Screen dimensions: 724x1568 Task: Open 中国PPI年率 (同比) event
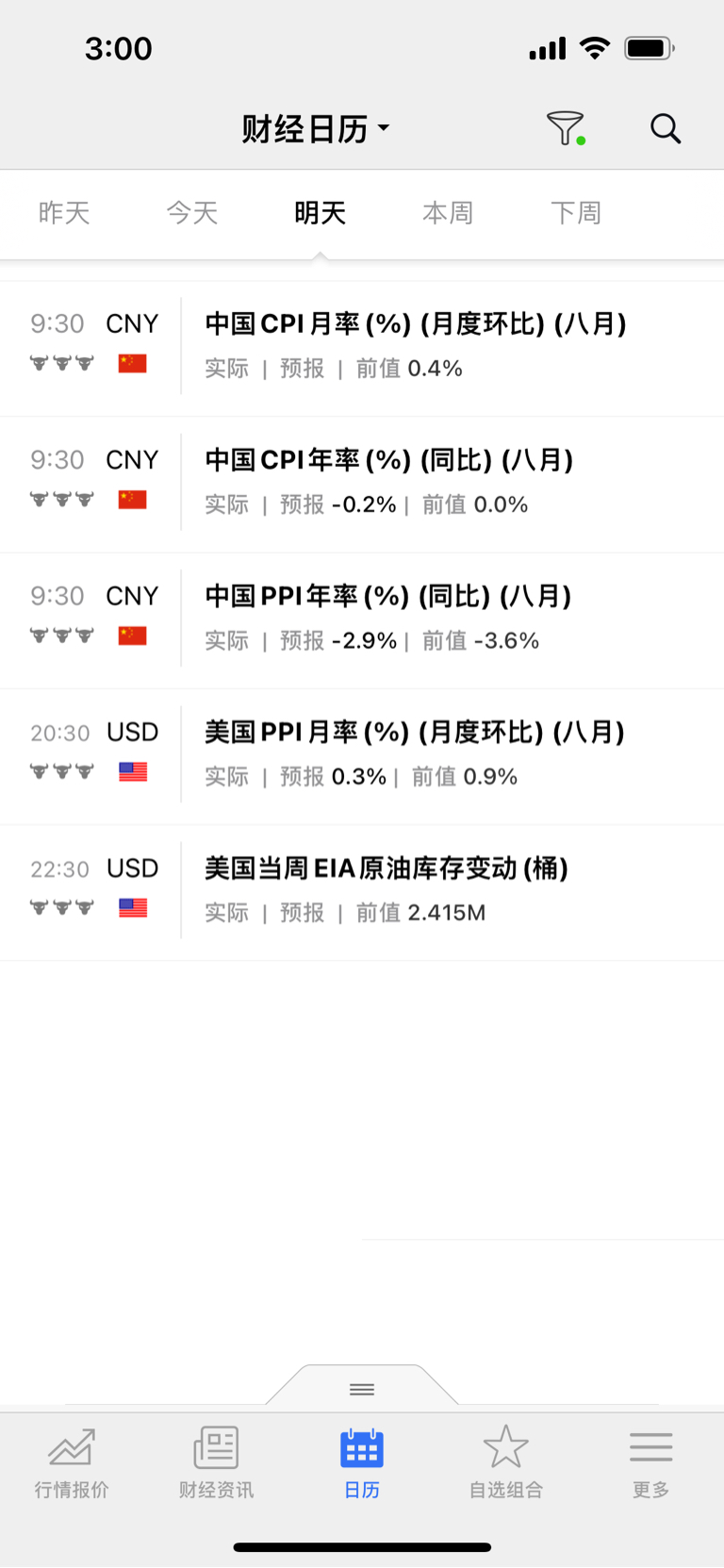pos(362,620)
